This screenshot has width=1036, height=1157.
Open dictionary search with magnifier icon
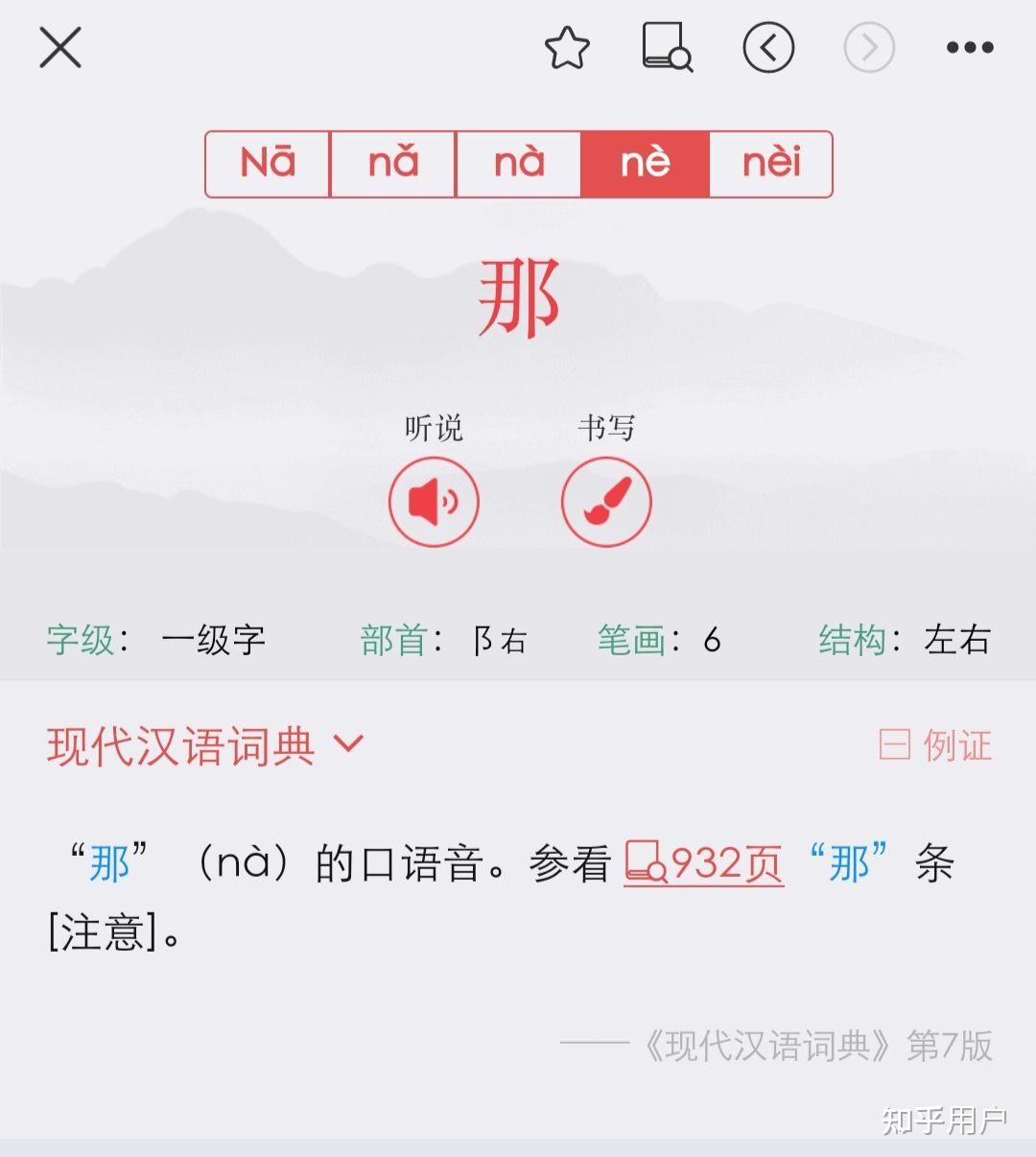tap(666, 46)
